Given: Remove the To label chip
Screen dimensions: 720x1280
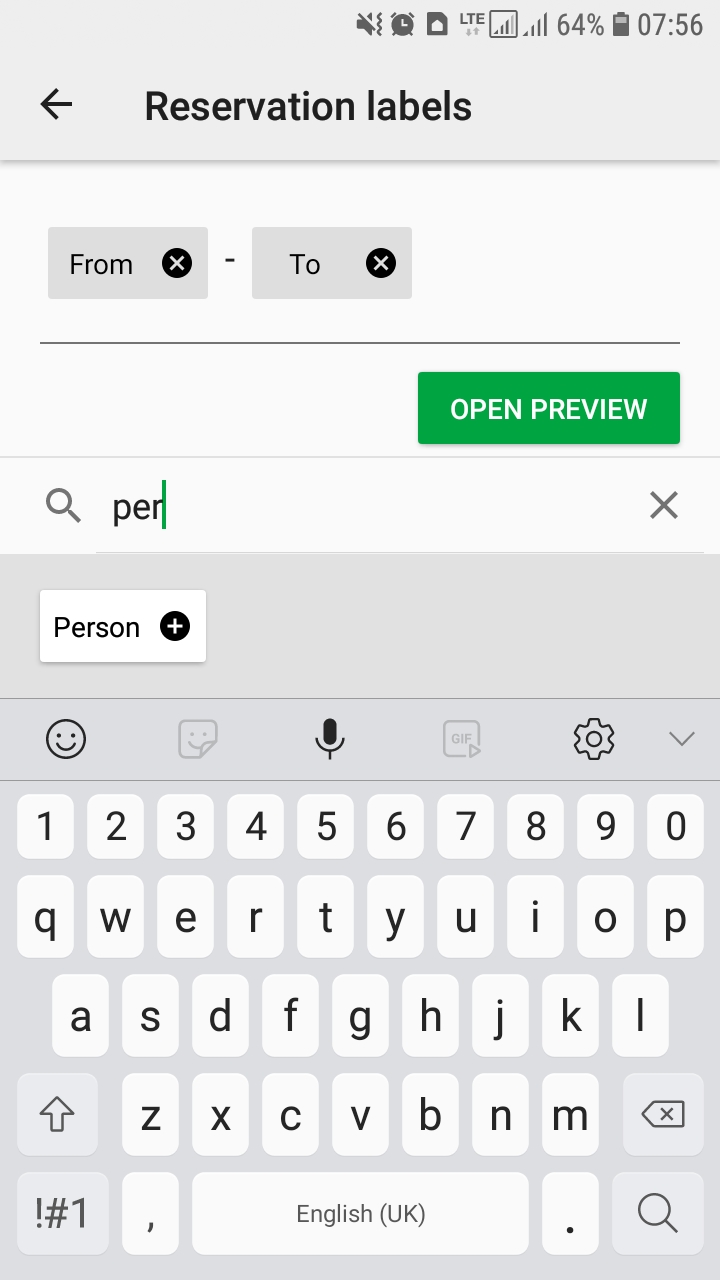Looking at the screenshot, I should [x=381, y=263].
